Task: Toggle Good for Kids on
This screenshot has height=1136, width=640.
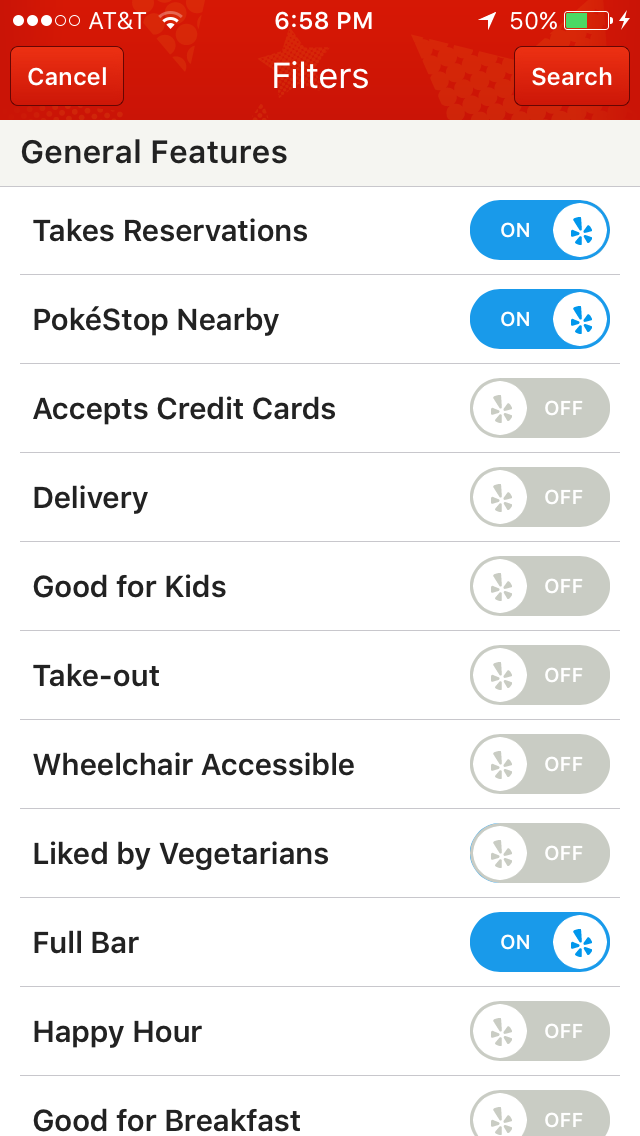Action: (539, 587)
